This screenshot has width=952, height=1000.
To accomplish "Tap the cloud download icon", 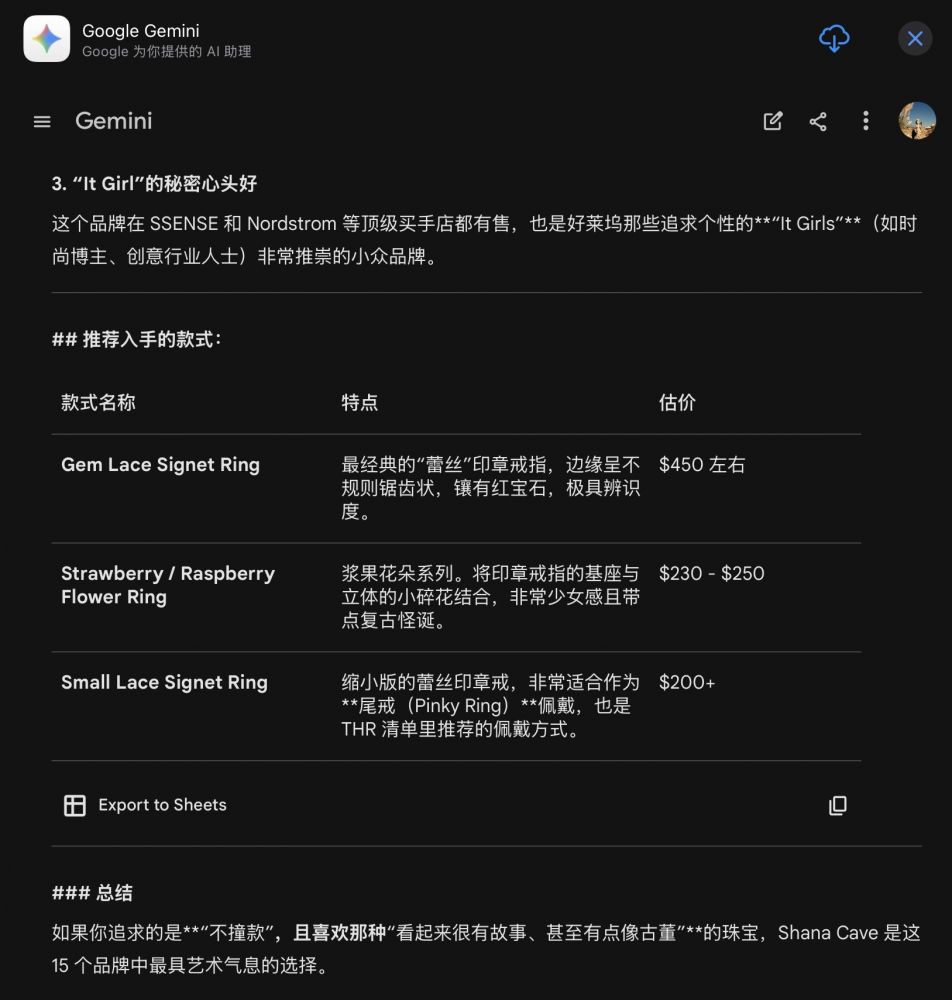I will 834,39.
